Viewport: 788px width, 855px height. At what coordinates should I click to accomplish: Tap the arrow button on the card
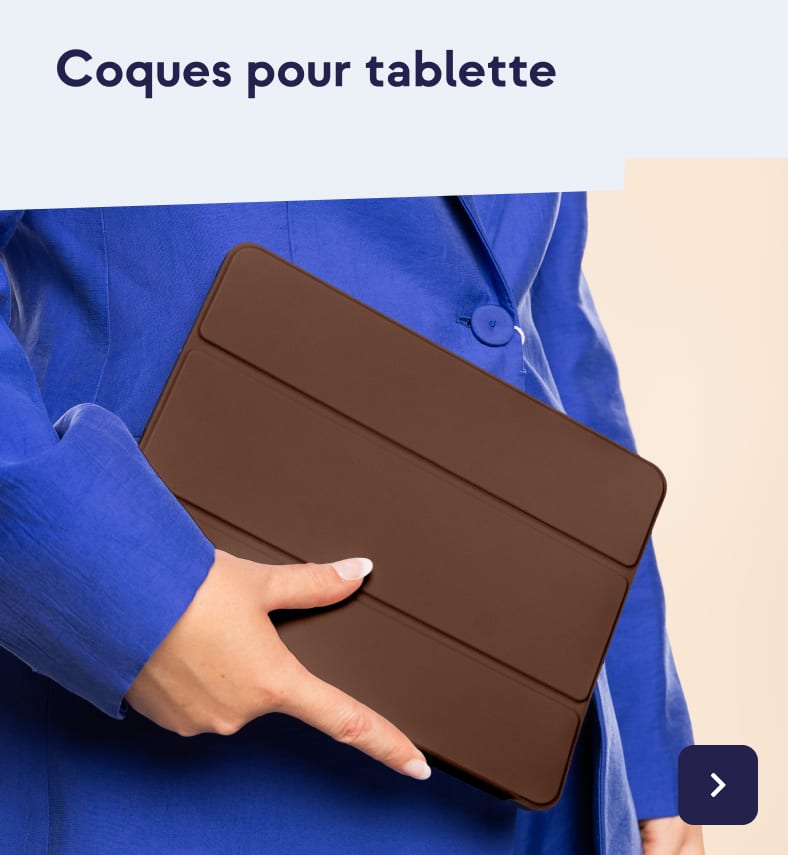pos(717,785)
